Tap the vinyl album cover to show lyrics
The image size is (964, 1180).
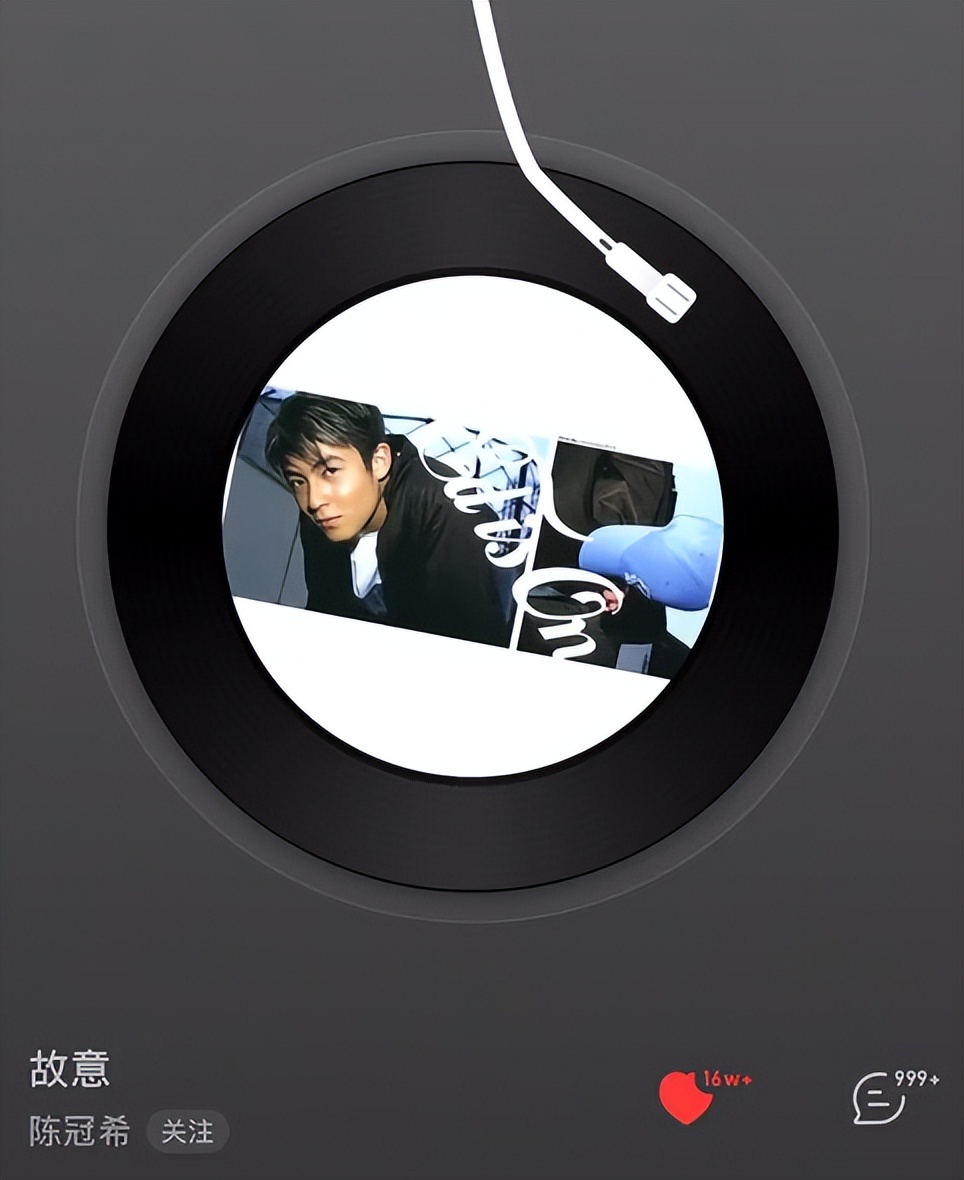pos(473,526)
